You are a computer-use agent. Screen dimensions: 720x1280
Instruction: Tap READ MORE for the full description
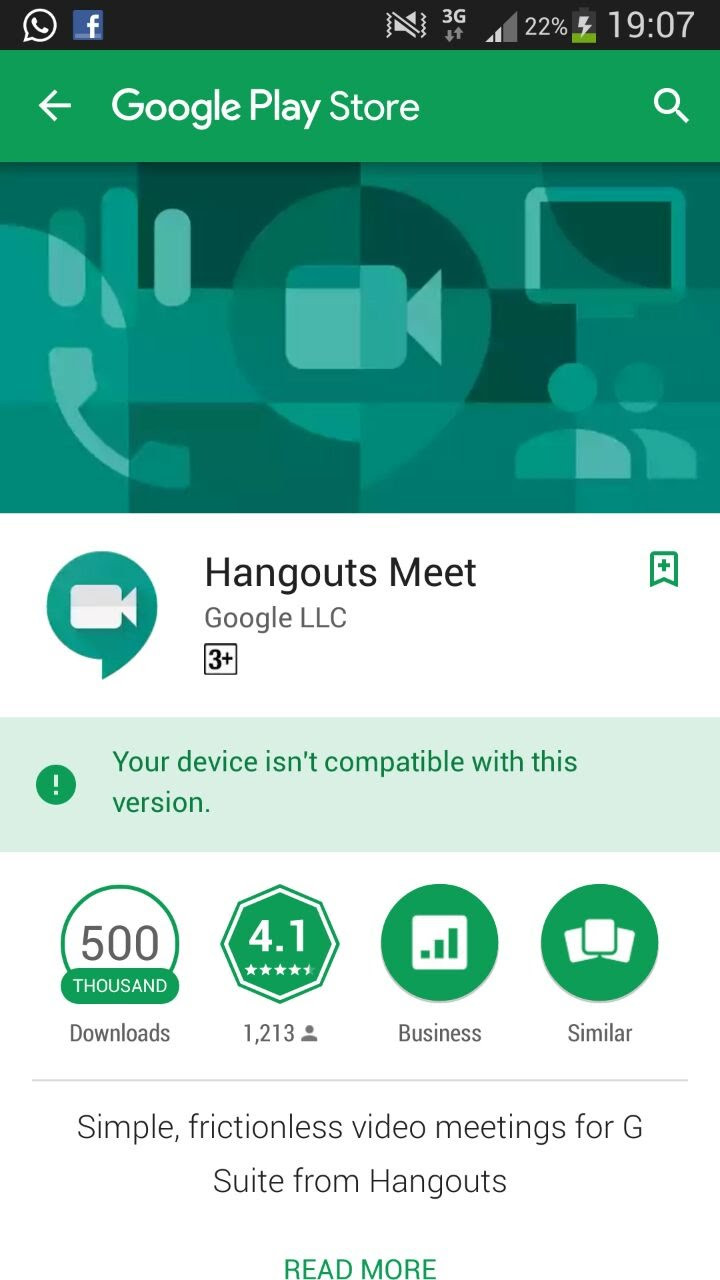(x=360, y=1269)
